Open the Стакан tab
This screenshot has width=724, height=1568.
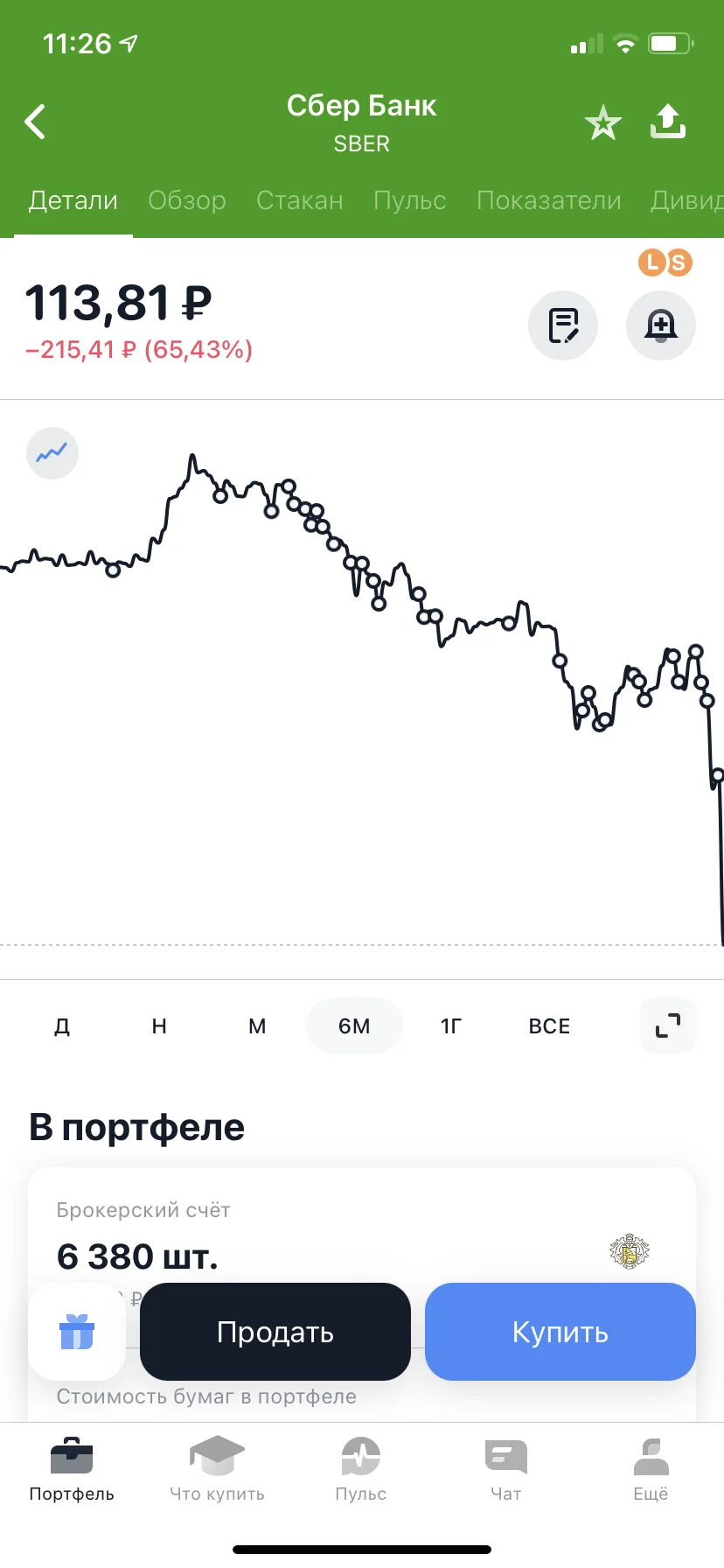300,200
